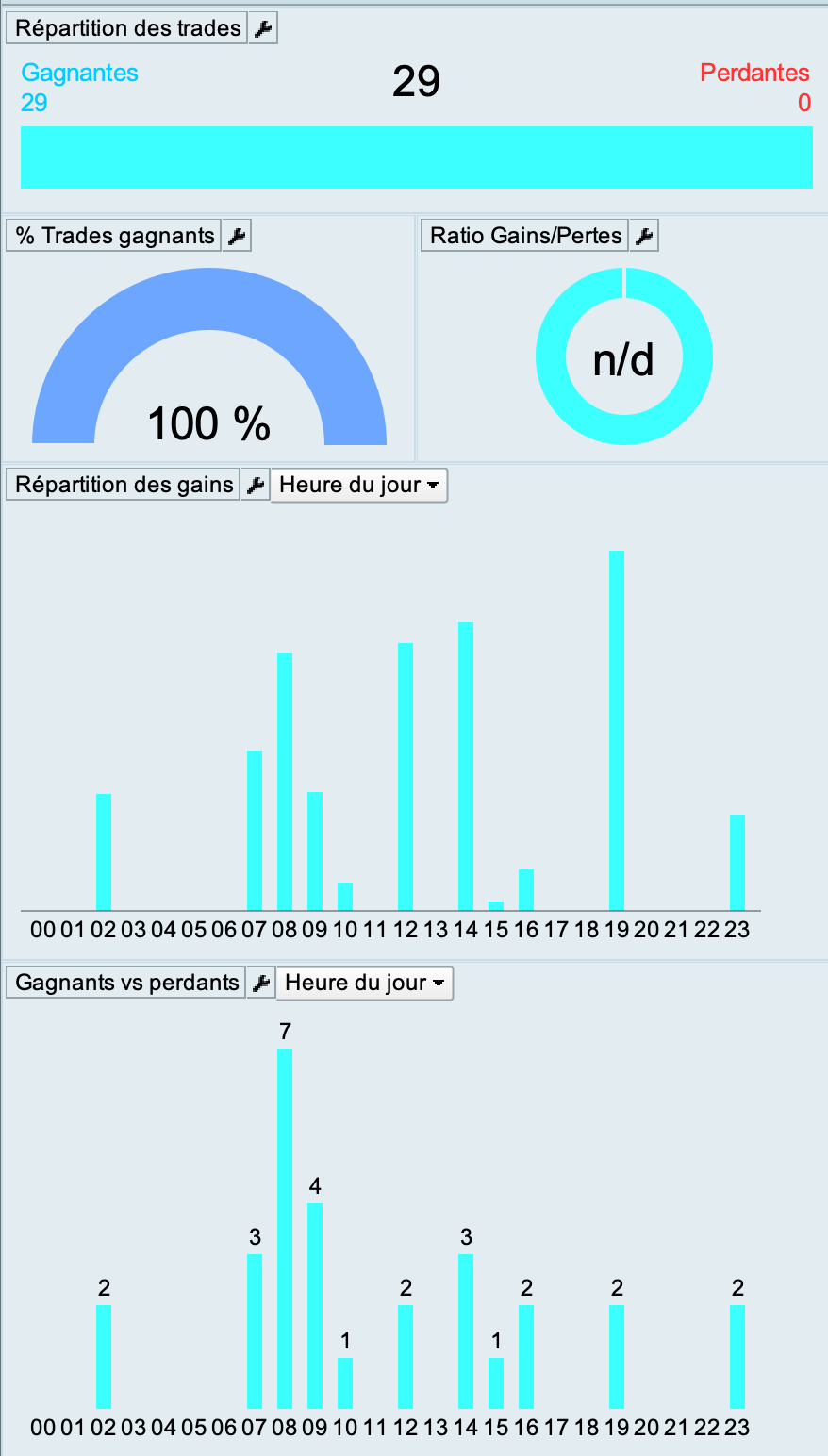Image resolution: width=828 pixels, height=1456 pixels.
Task: Expand Heure du jour dropdown for Répartition des gains
Action: click(x=359, y=486)
